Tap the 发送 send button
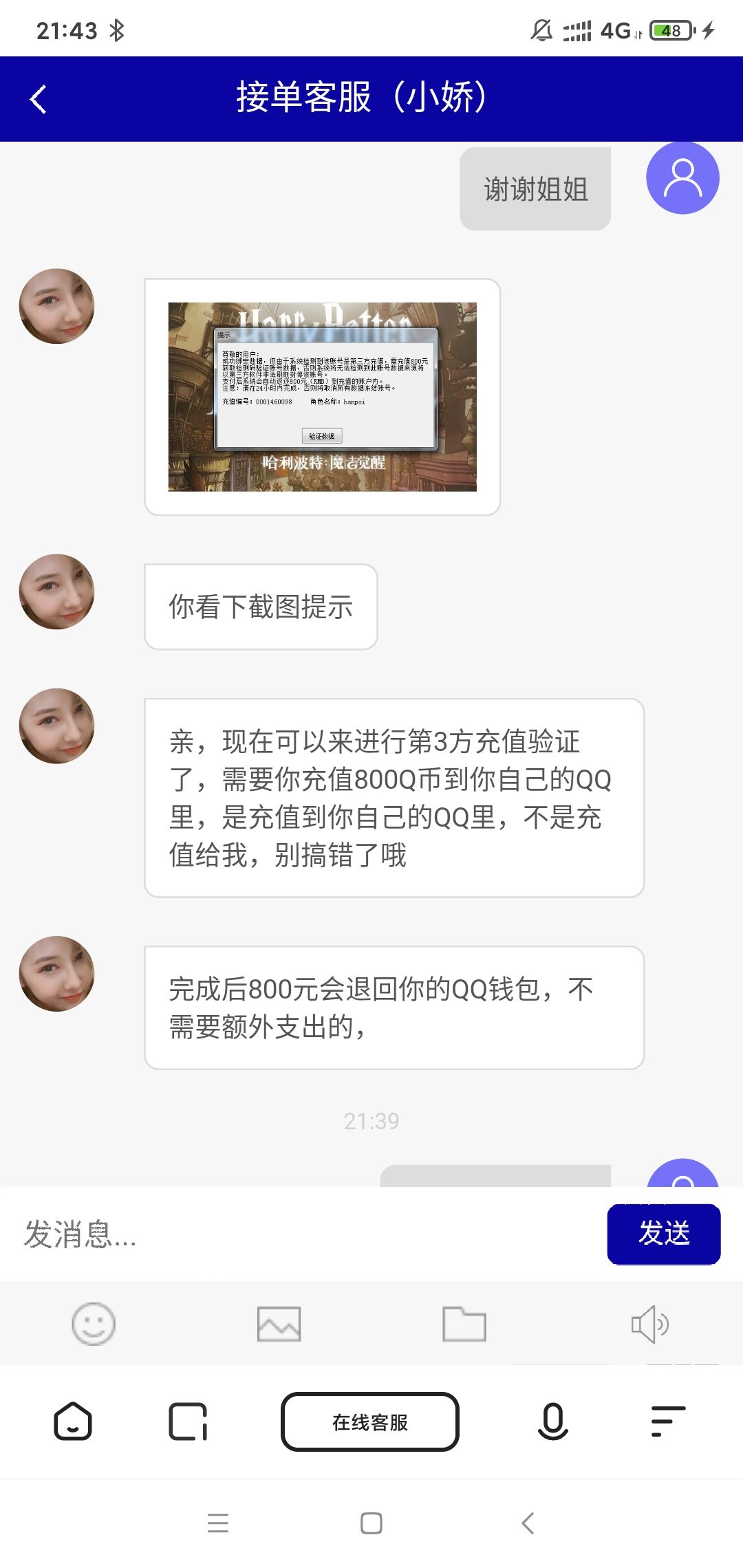Image resolution: width=743 pixels, height=1568 pixels. [664, 1234]
